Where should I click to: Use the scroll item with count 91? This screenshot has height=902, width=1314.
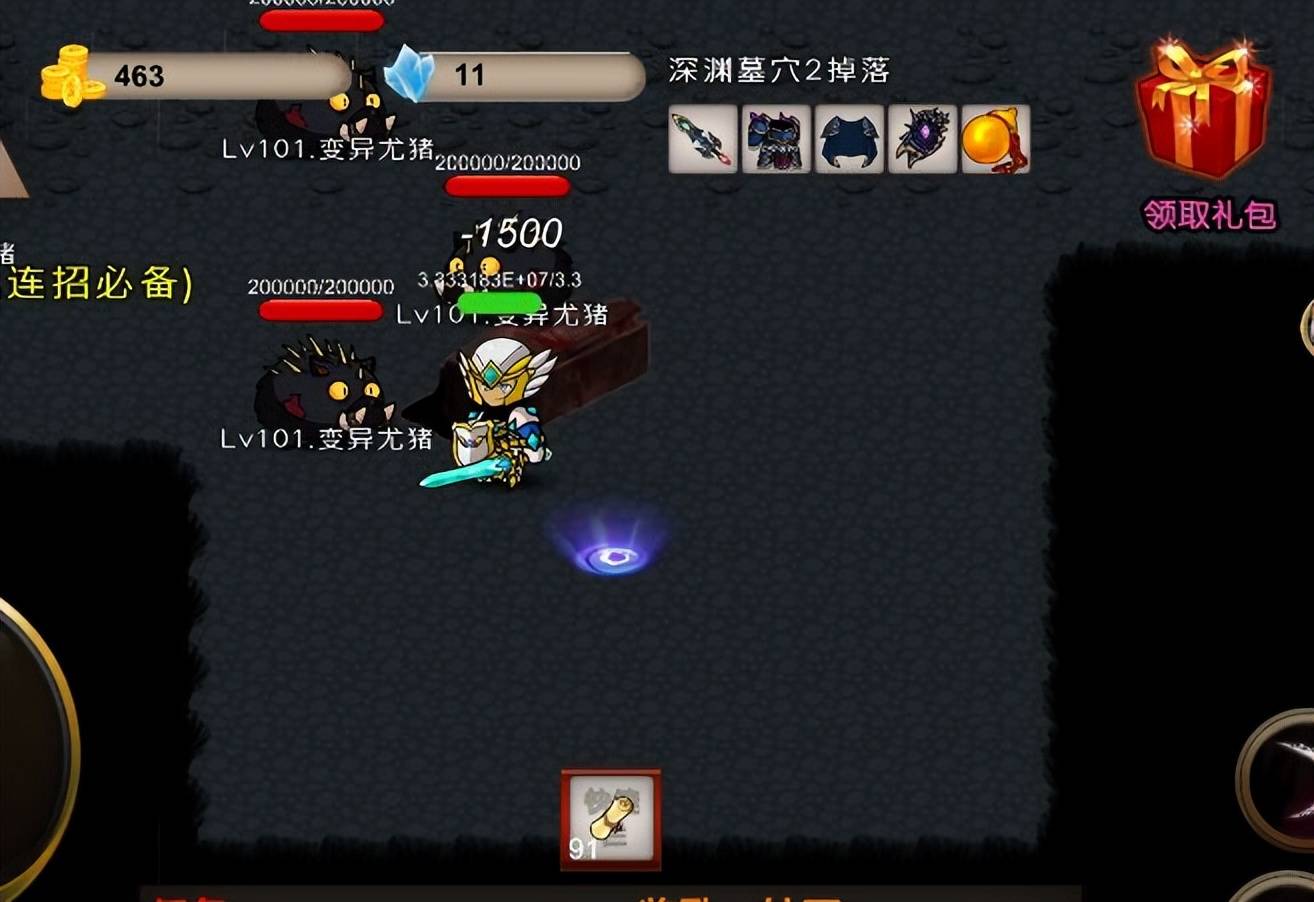coord(610,819)
